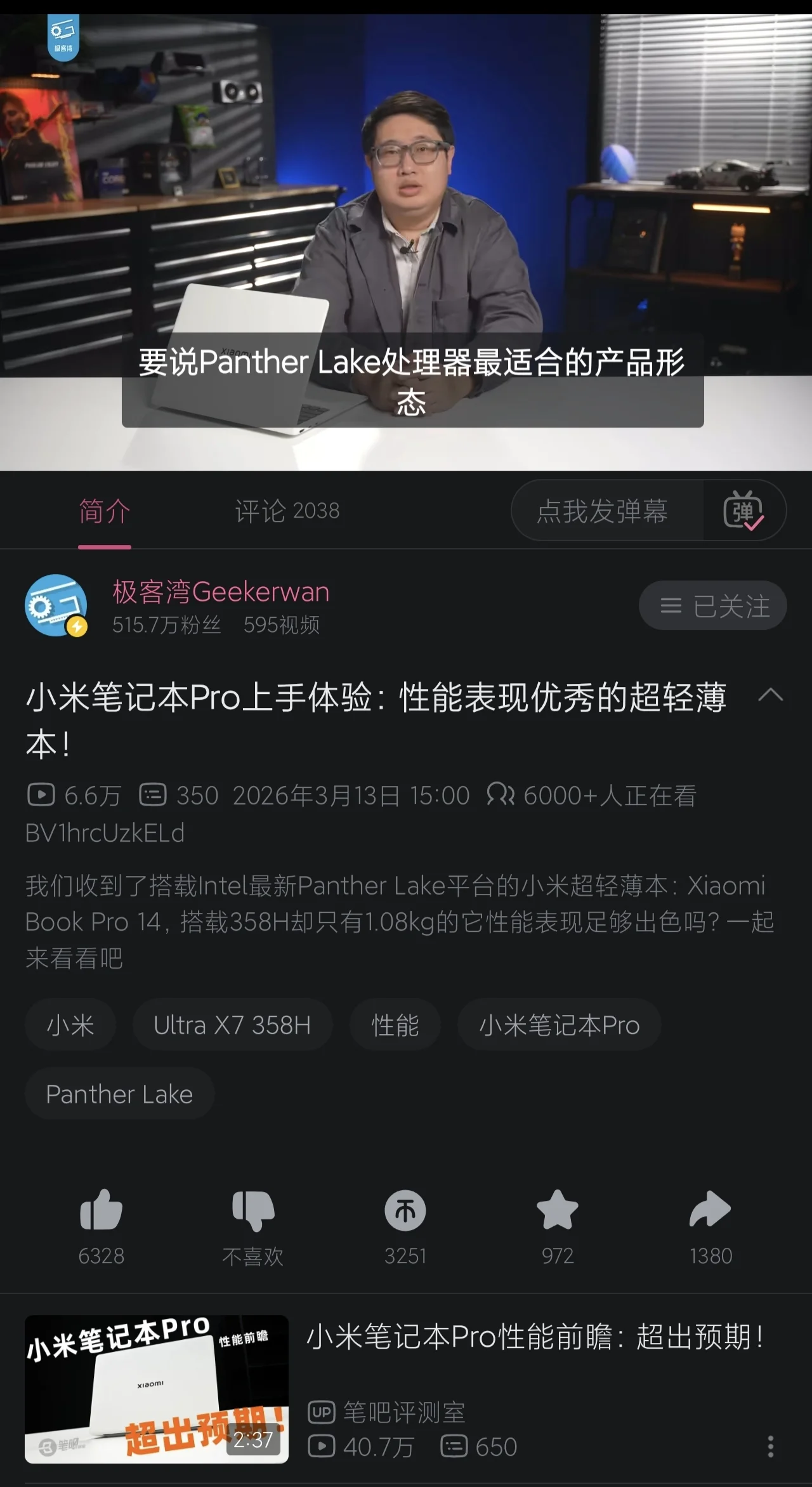The width and height of the screenshot is (812, 1487).
Task: Open the 小米 tag chip
Action: [x=70, y=1025]
